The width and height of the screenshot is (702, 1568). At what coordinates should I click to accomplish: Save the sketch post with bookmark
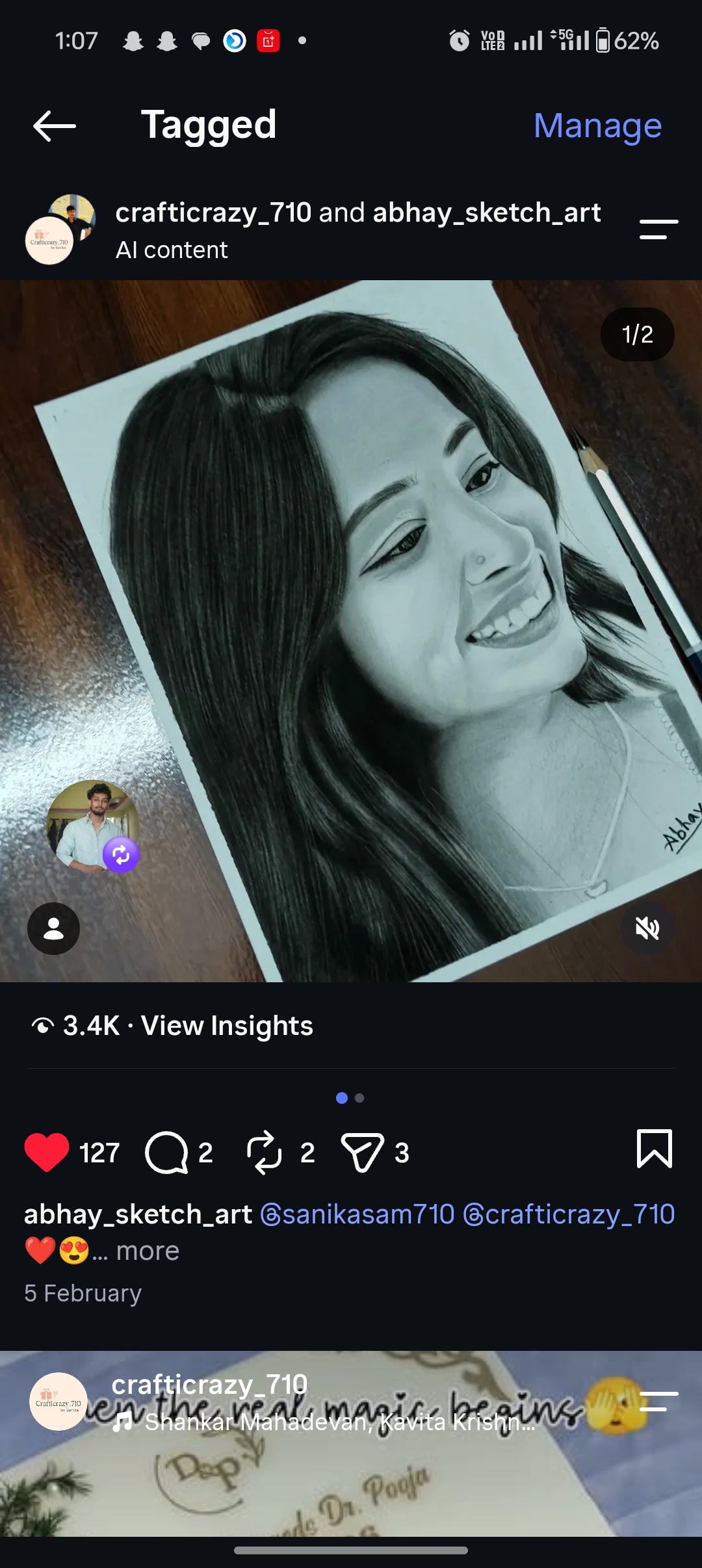point(654,1149)
